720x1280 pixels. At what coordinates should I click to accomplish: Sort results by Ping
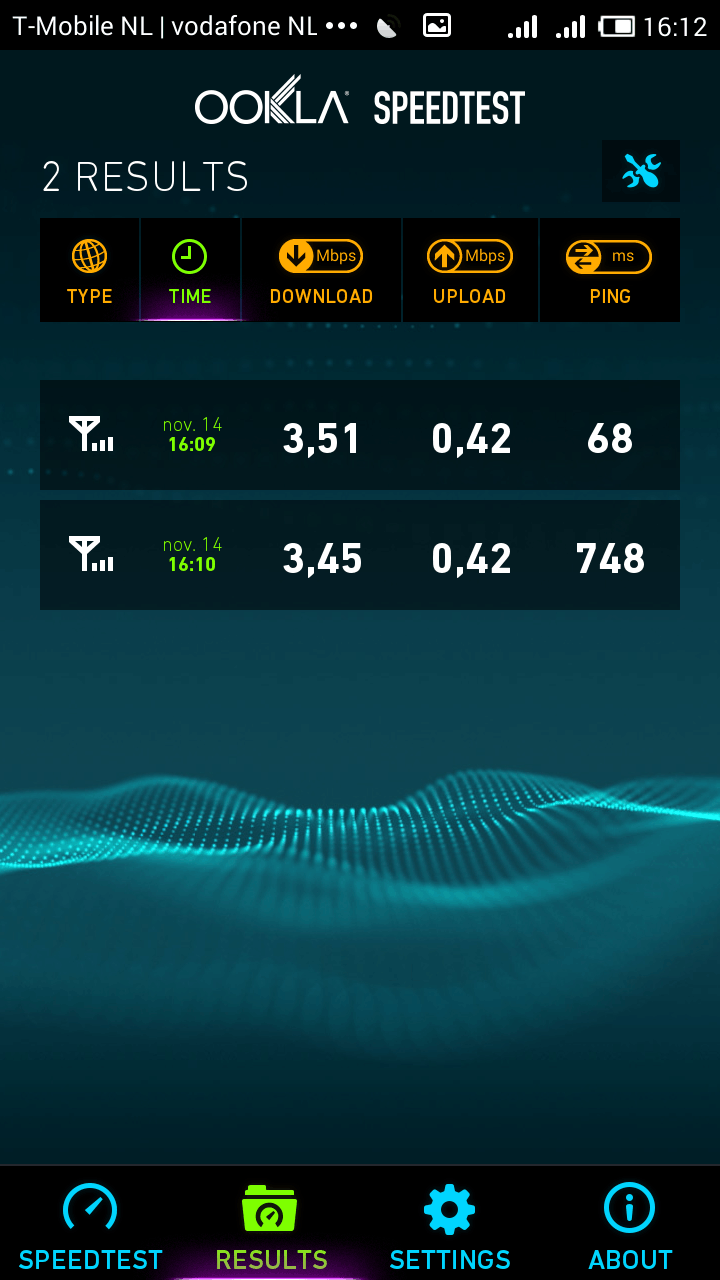[x=609, y=271]
